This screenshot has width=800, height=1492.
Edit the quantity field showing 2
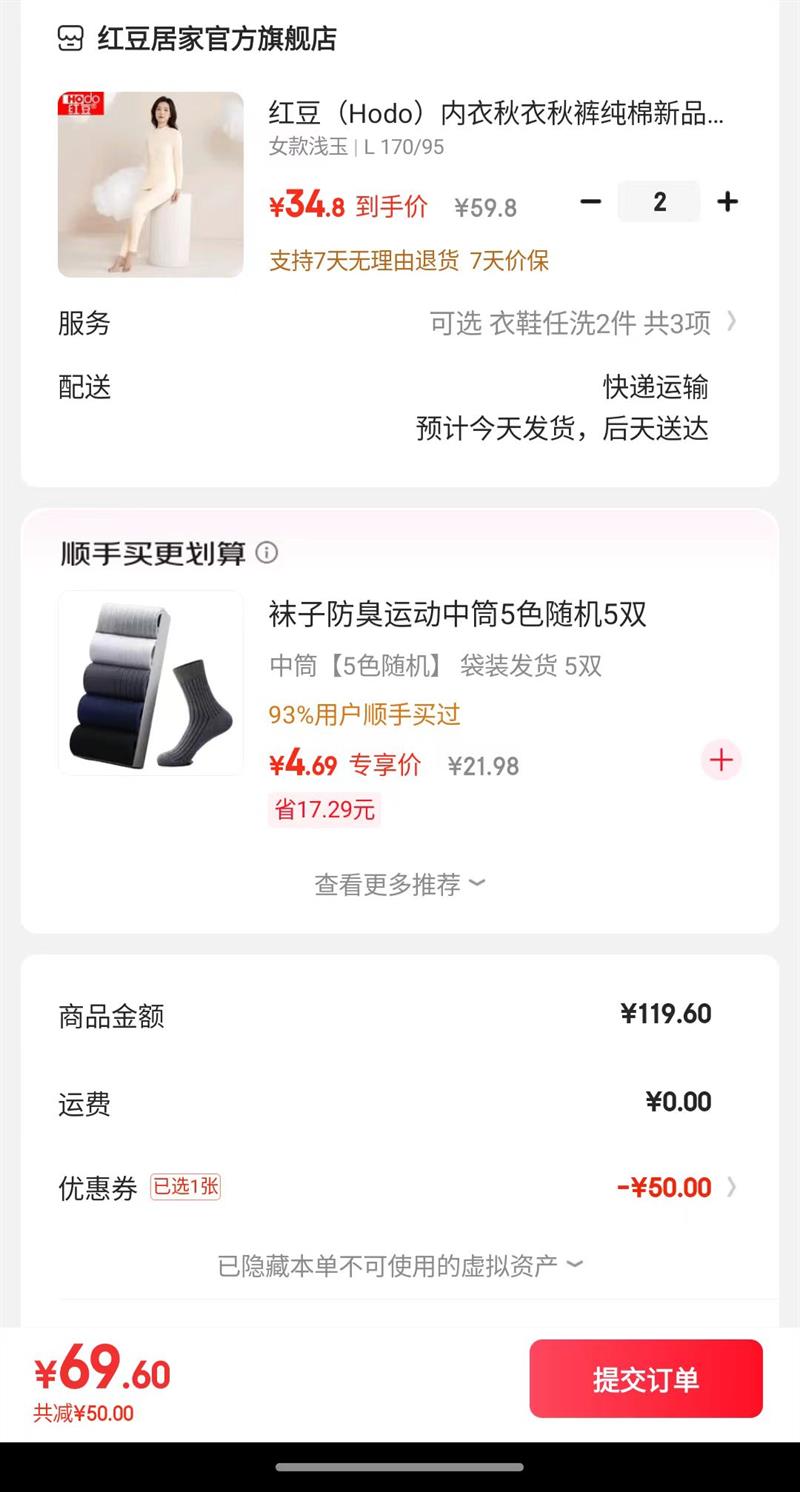click(659, 202)
